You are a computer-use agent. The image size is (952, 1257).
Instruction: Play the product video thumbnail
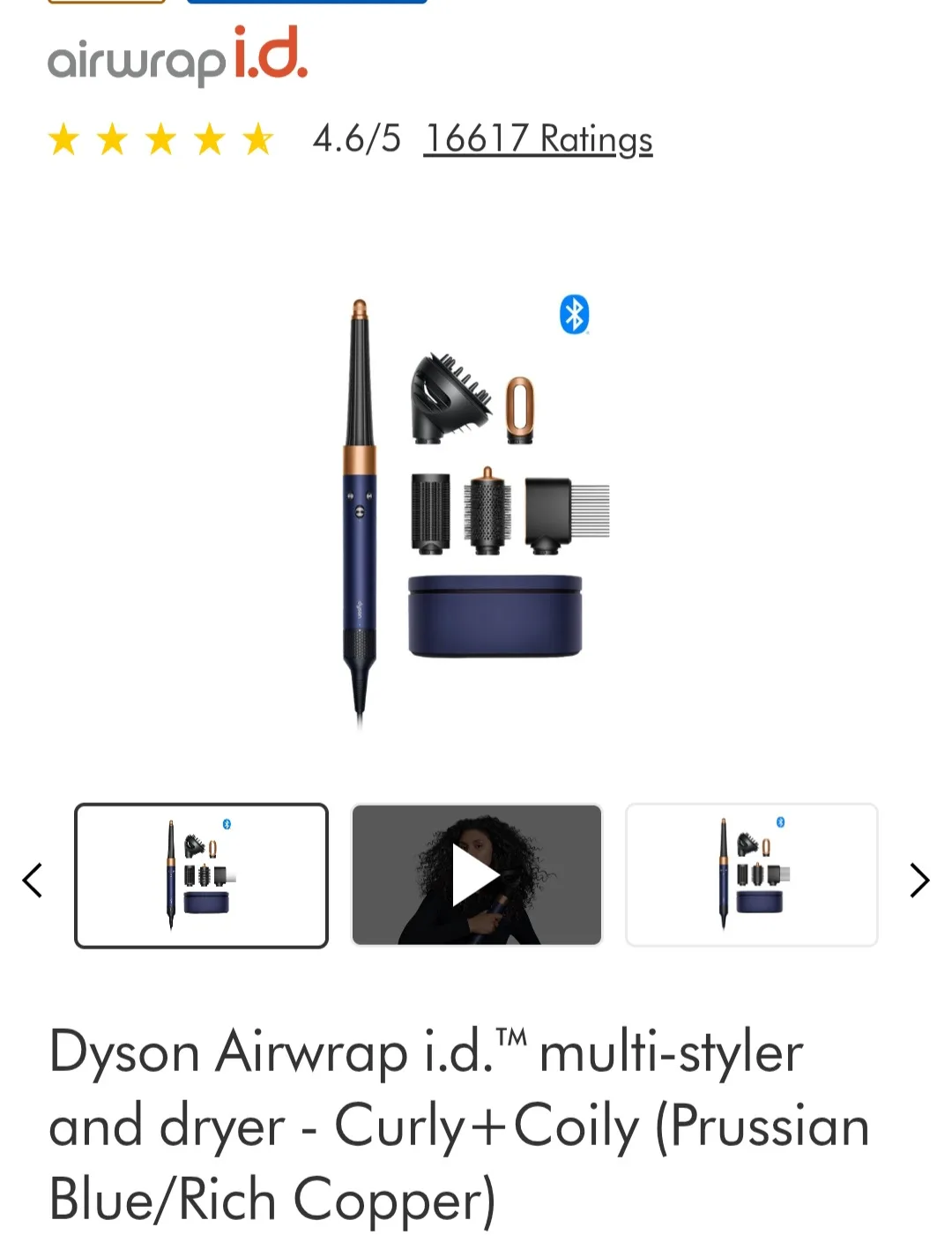click(x=477, y=875)
